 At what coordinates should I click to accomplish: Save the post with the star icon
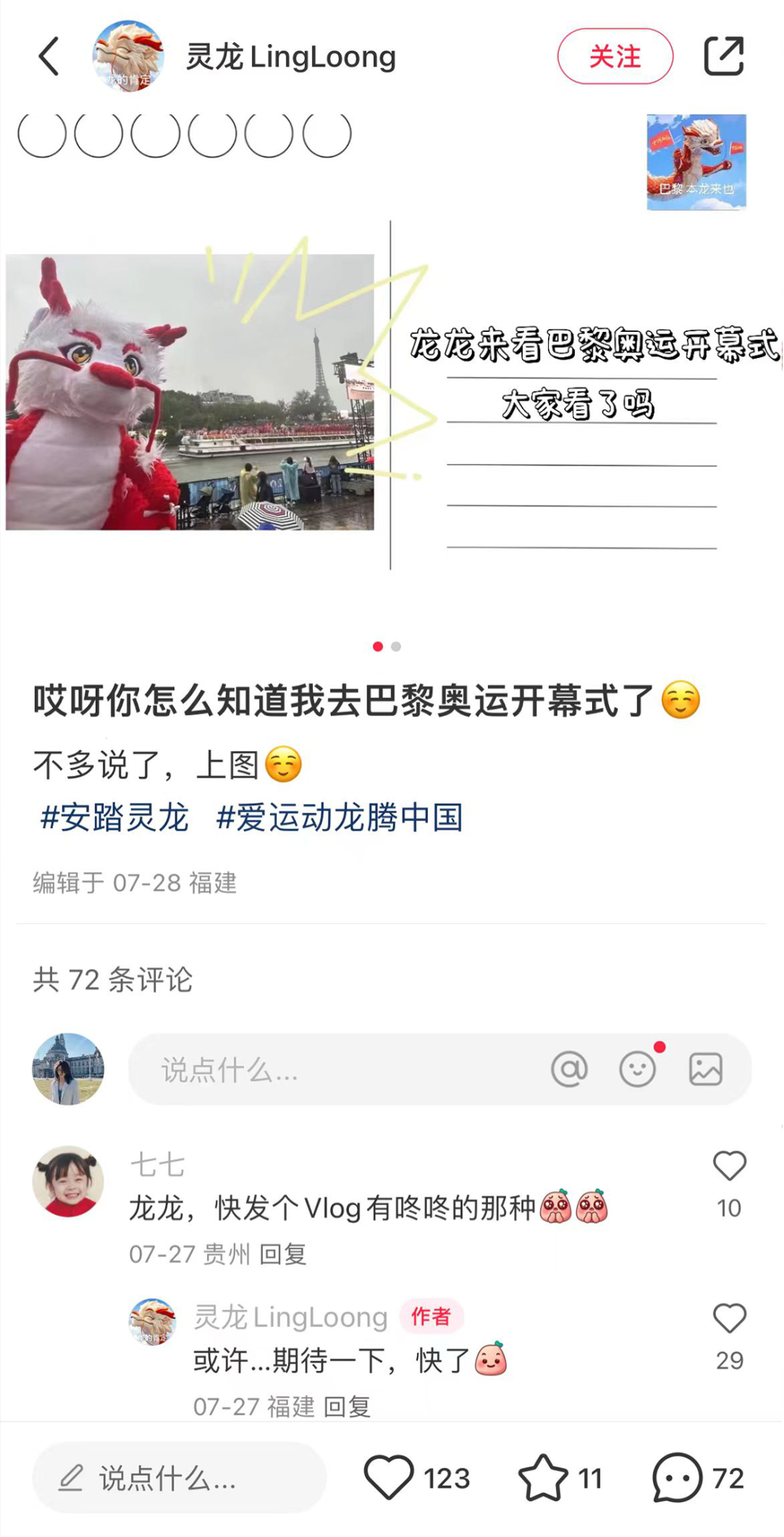[543, 1478]
